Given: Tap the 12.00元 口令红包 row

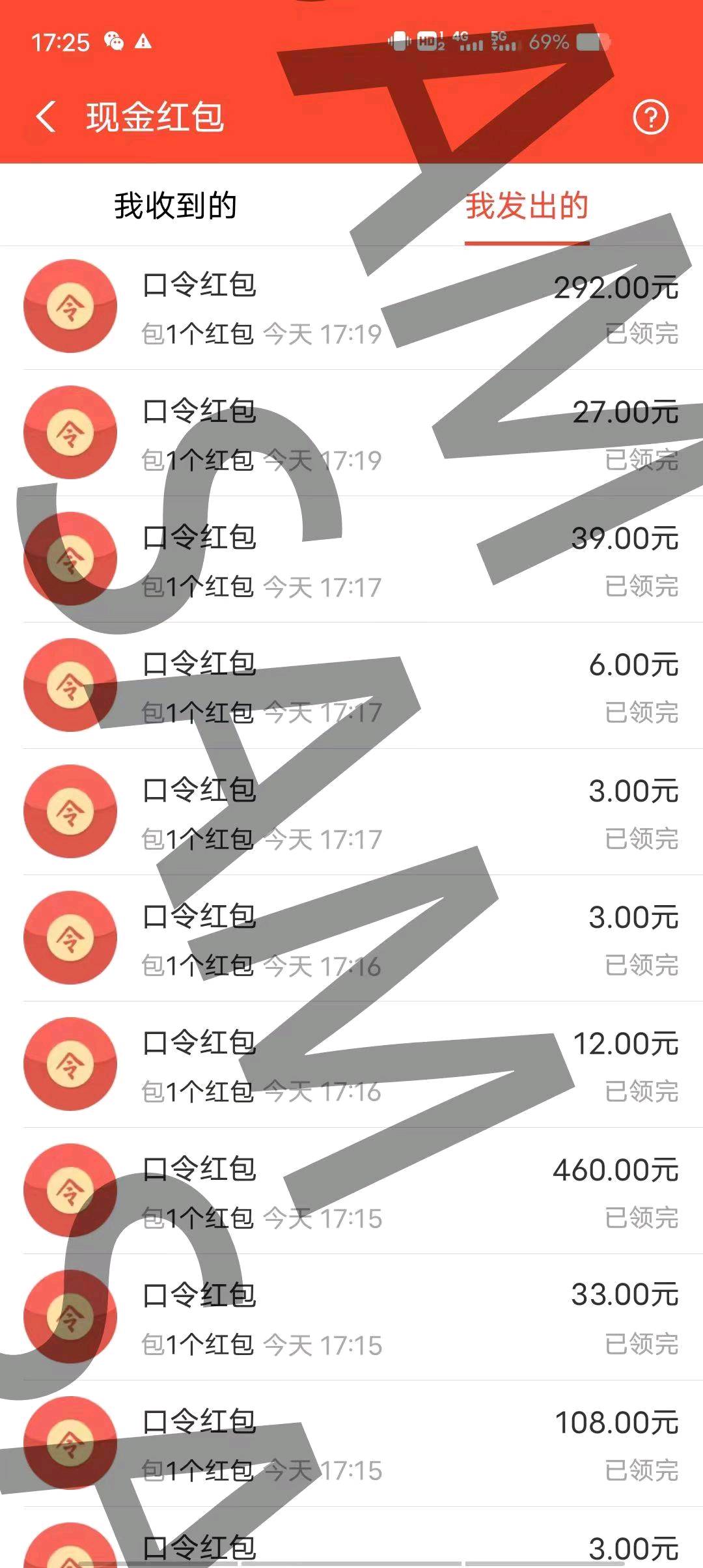Looking at the screenshot, I should point(351,1065).
